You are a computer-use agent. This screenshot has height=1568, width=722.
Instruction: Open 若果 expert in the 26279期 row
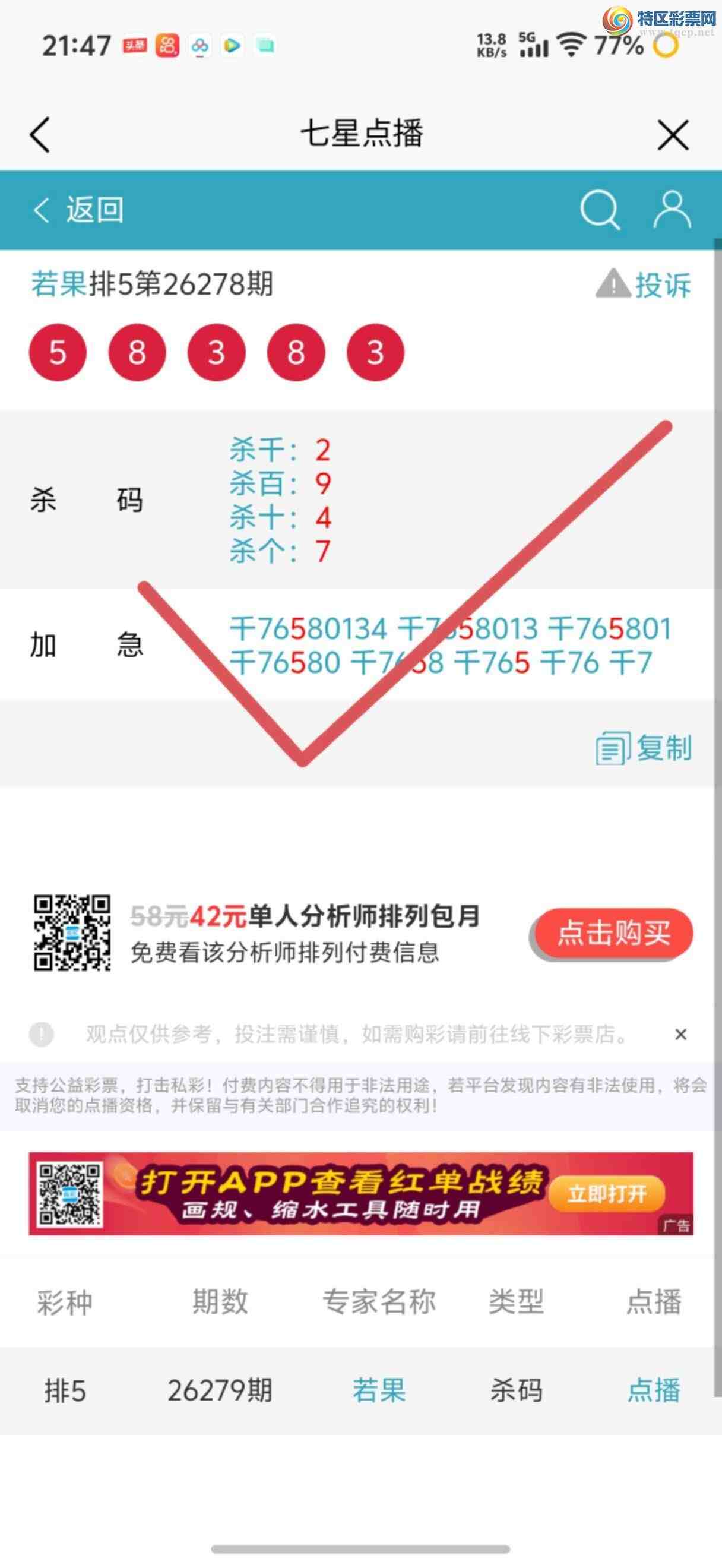pos(379,1391)
